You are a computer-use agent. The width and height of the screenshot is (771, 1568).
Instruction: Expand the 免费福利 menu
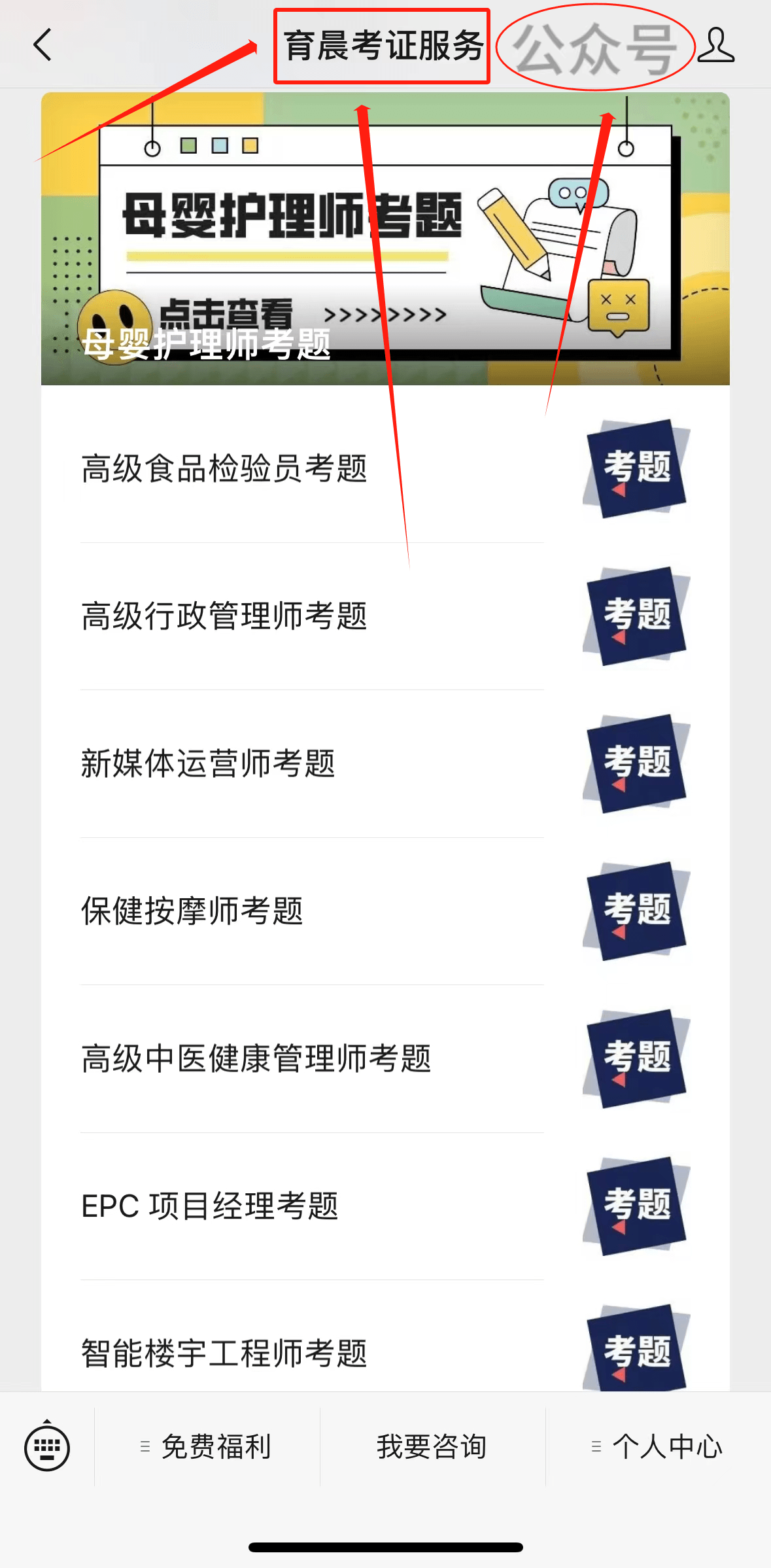(x=207, y=1446)
